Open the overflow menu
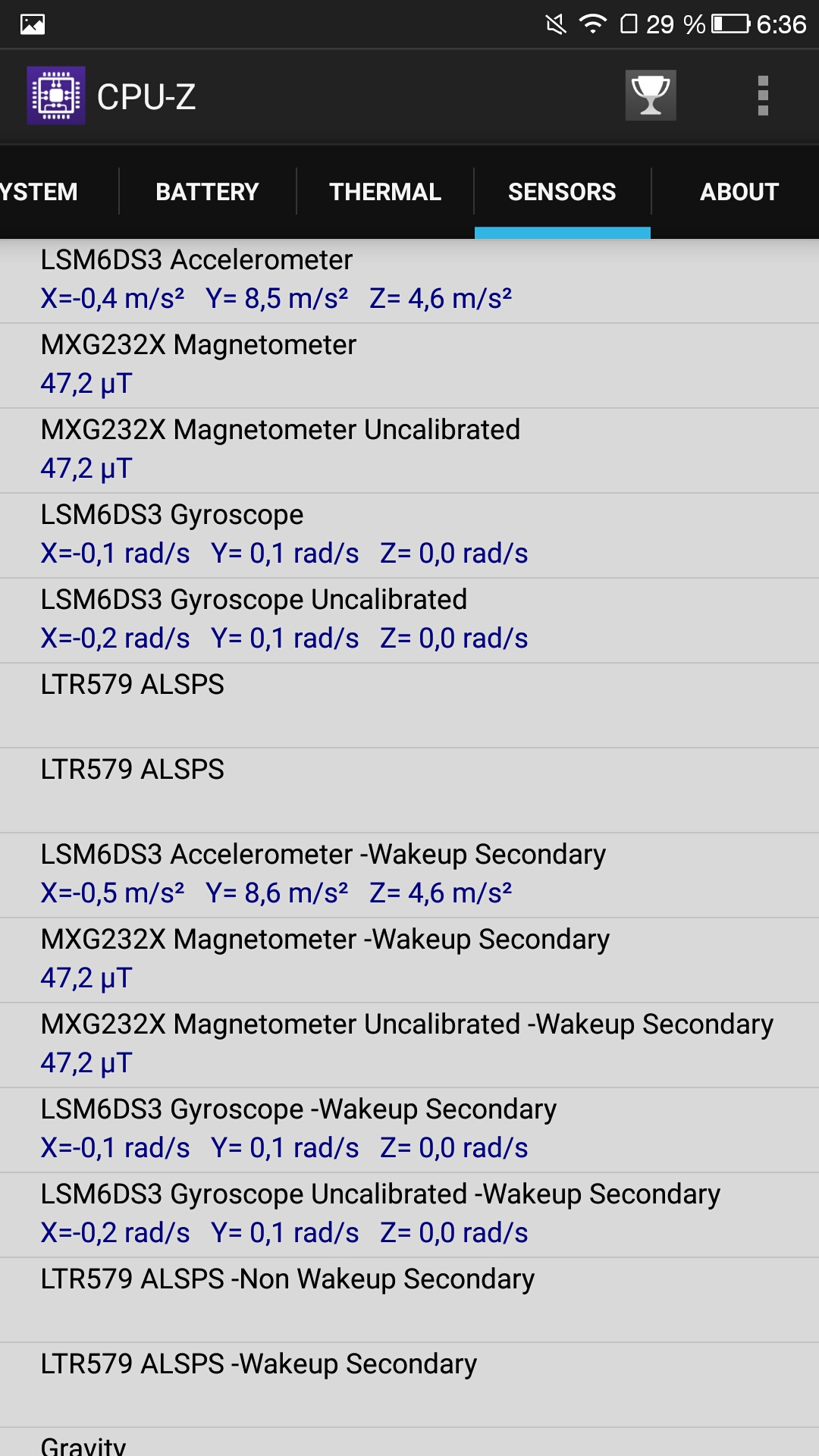The width and height of the screenshot is (819, 1456). 763,96
